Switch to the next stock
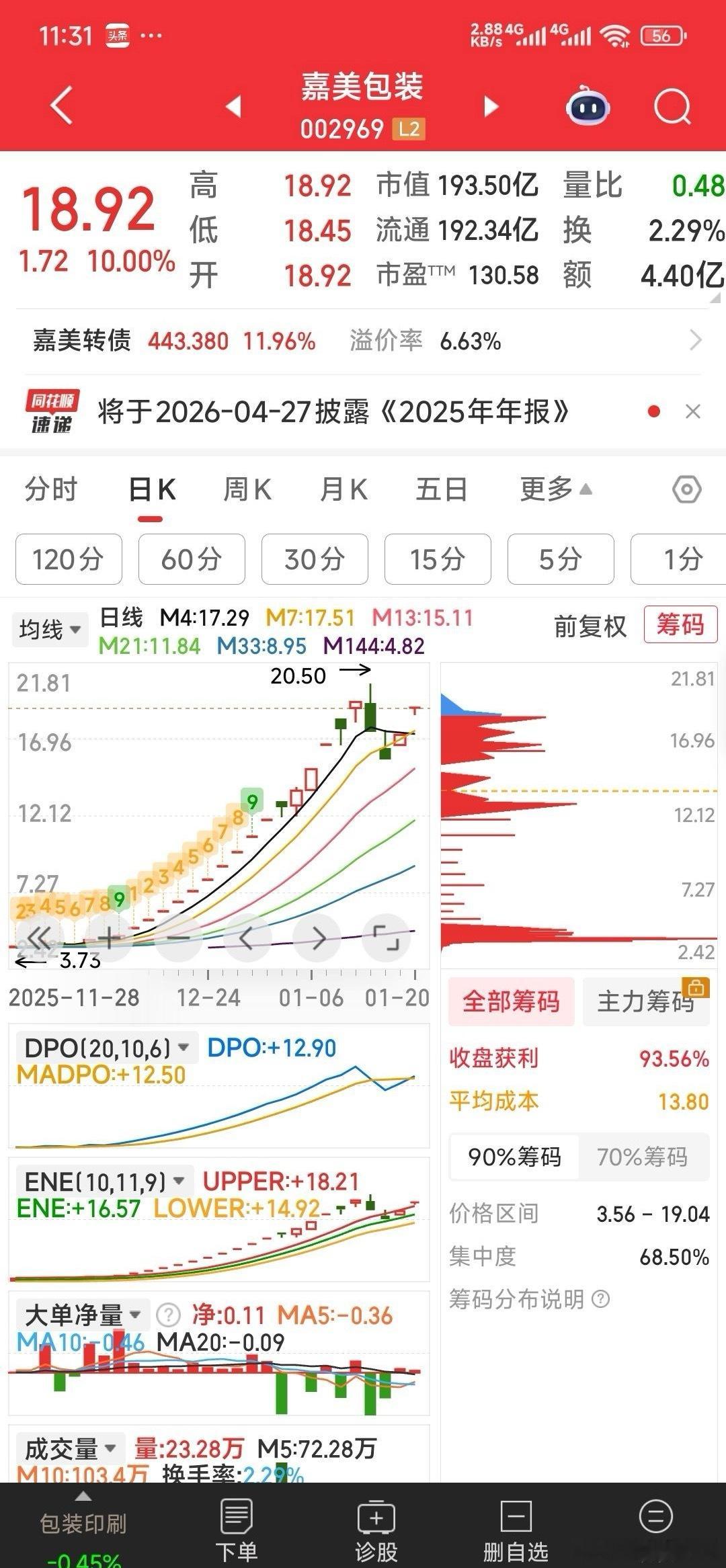The width and height of the screenshot is (726, 1568). coord(491,106)
